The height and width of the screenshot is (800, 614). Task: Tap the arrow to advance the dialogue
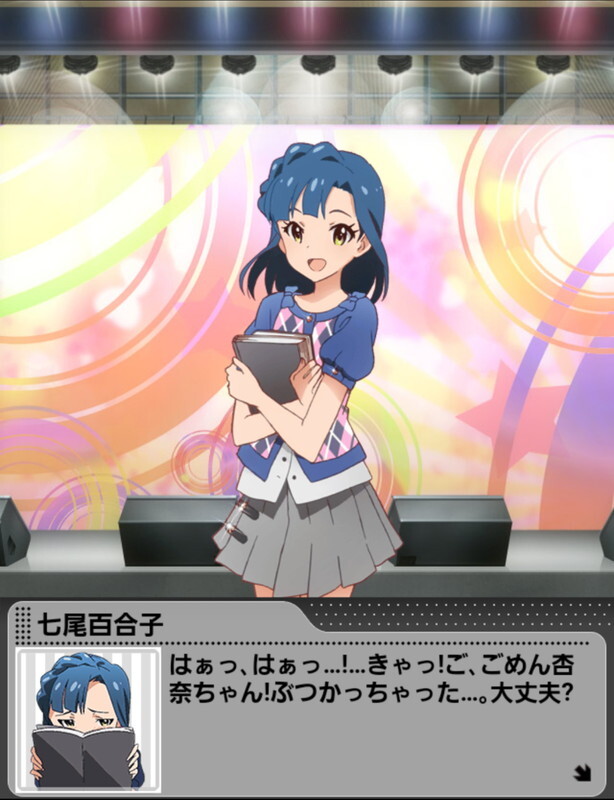[x=581, y=771]
